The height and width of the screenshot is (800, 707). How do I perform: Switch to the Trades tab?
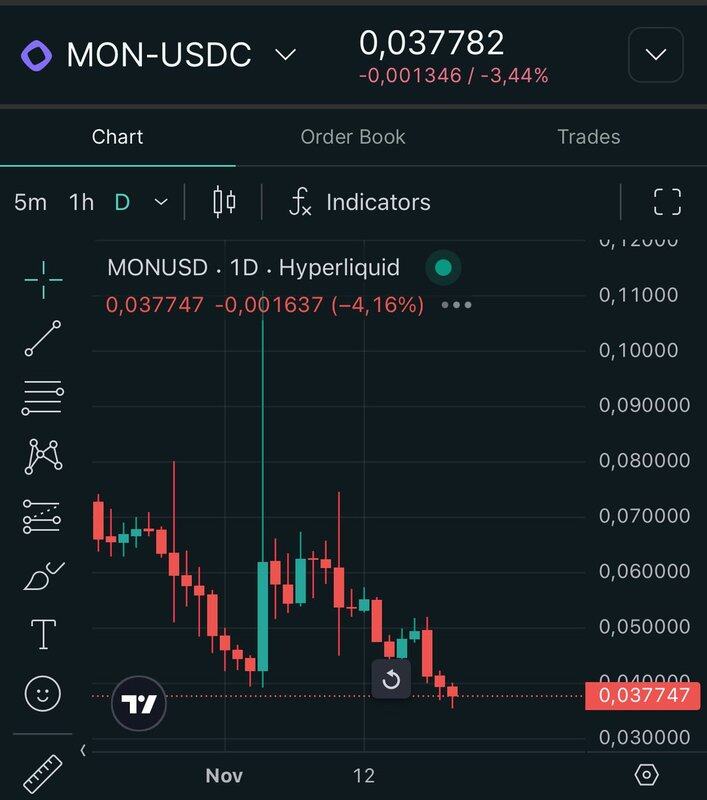(588, 137)
